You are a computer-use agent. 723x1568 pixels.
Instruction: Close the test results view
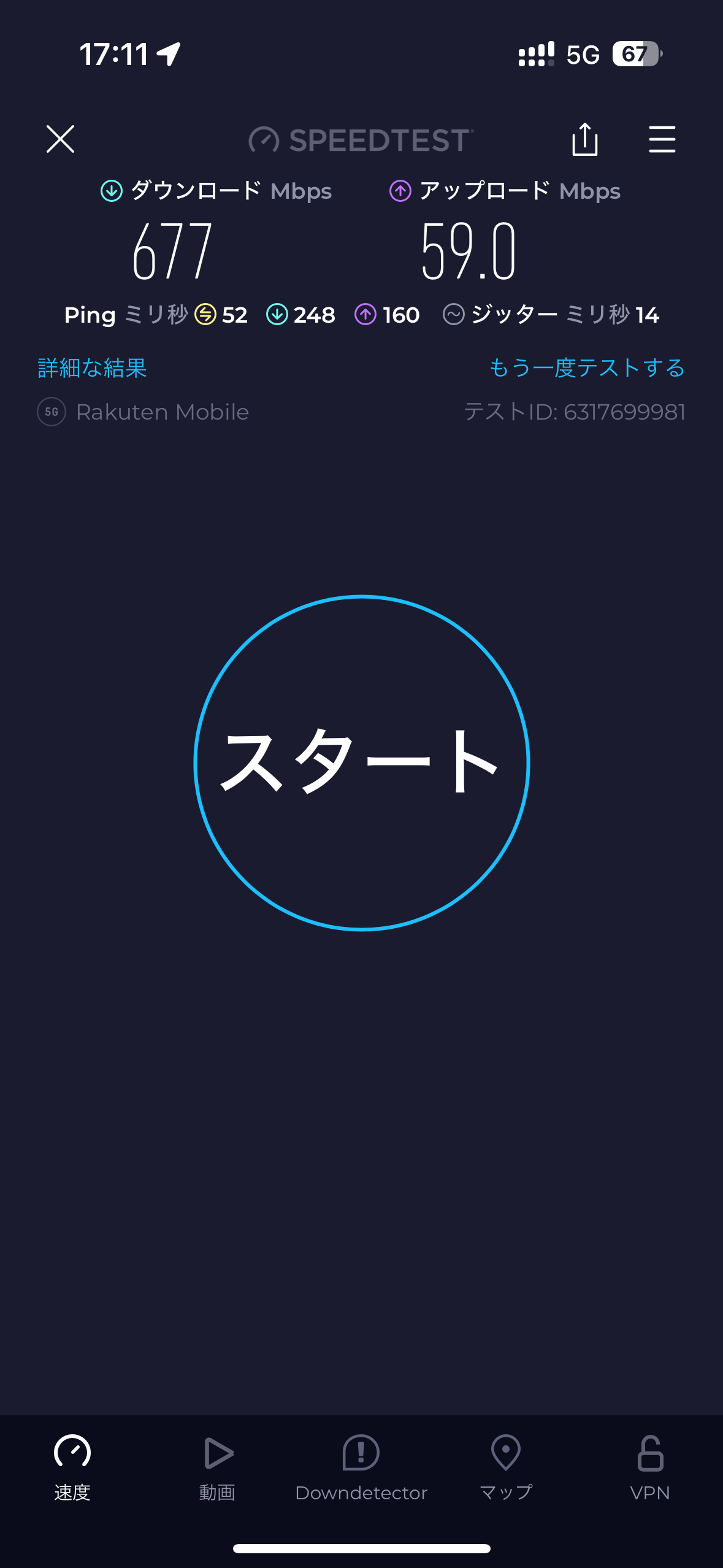click(x=60, y=139)
